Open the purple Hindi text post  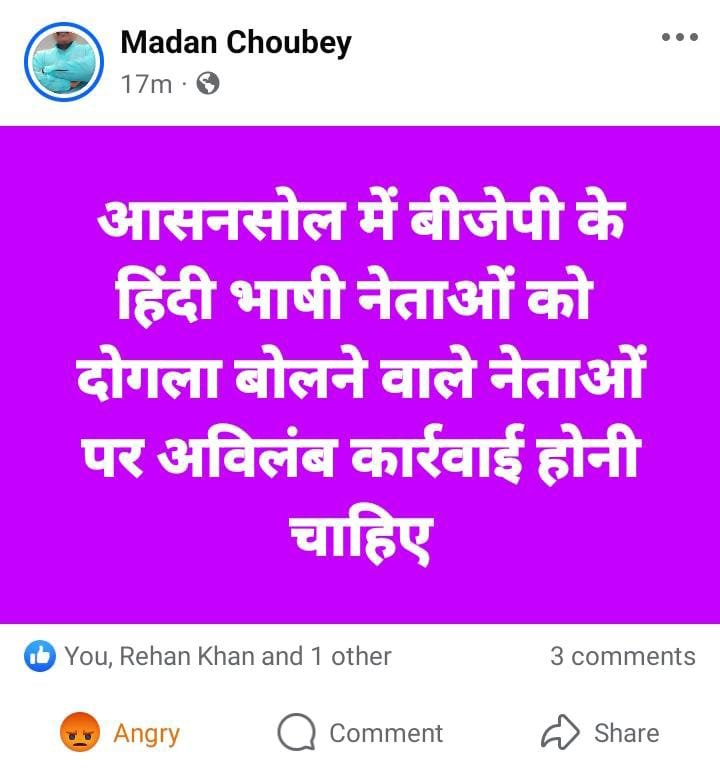(360, 375)
